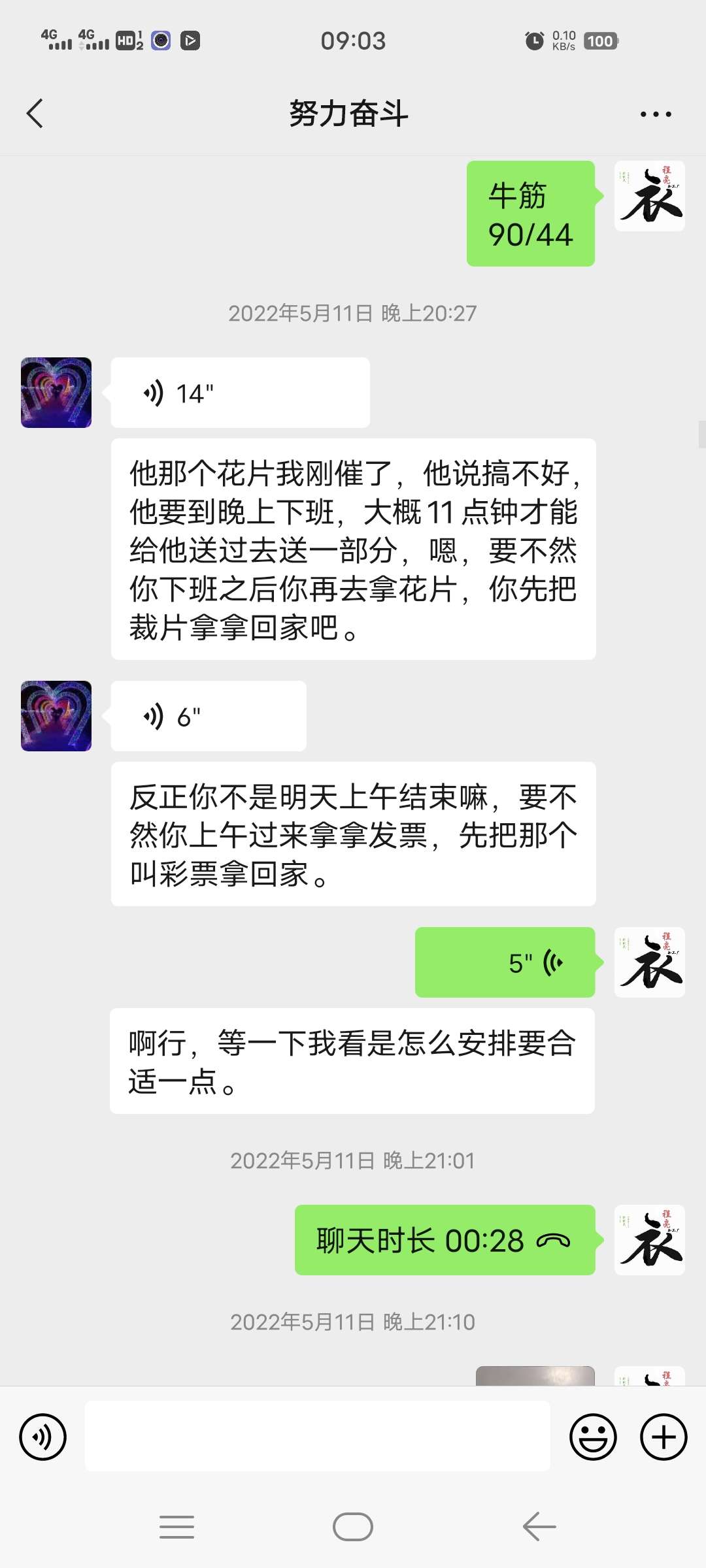Tap the 聊天时长 00:28 call record
The height and width of the screenshot is (1568, 706).
445,1240
